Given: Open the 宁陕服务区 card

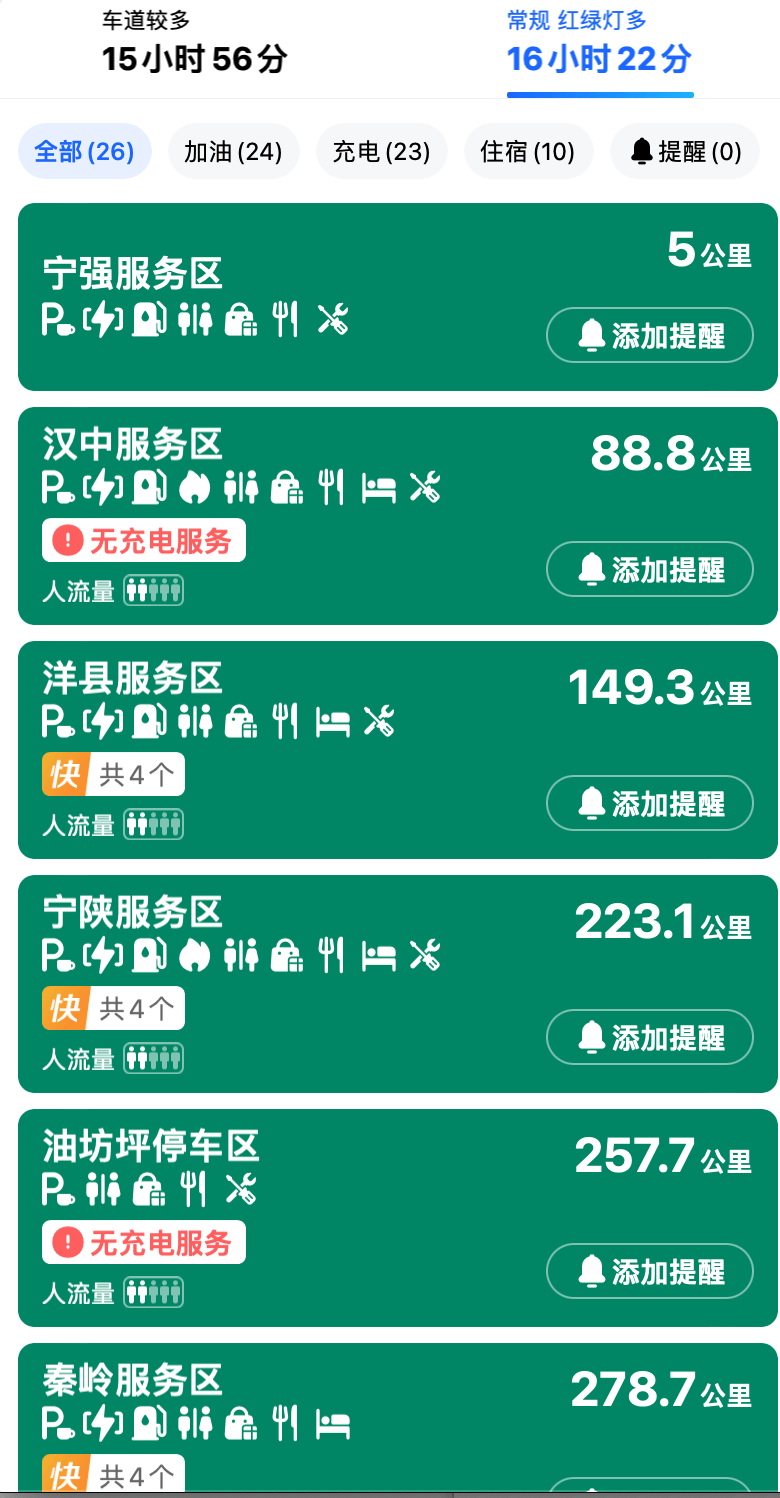Looking at the screenshot, I should [x=398, y=984].
